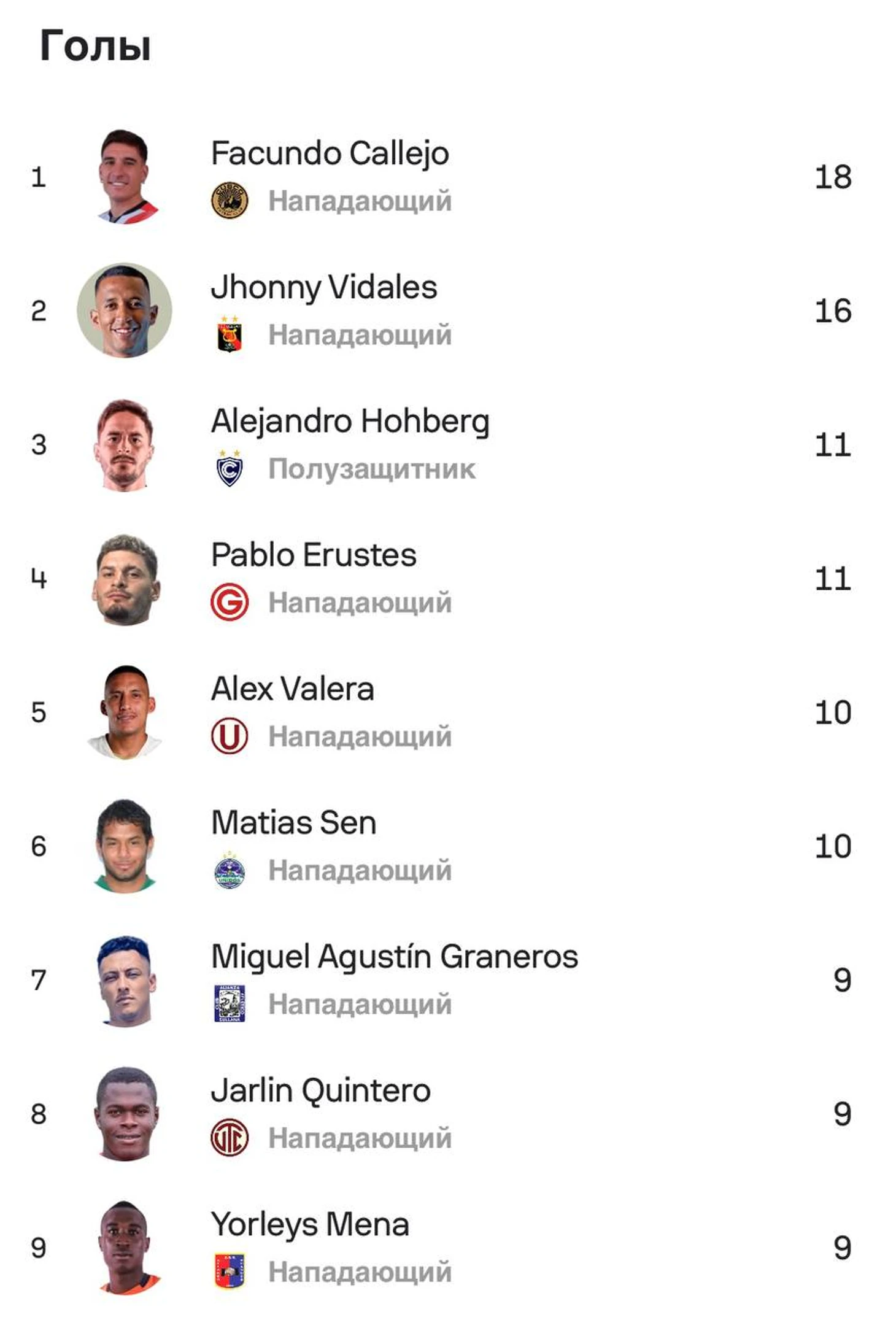View Jhonny Vidales' player page
Image resolution: width=896 pixels, height=1320 pixels.
coord(323,288)
